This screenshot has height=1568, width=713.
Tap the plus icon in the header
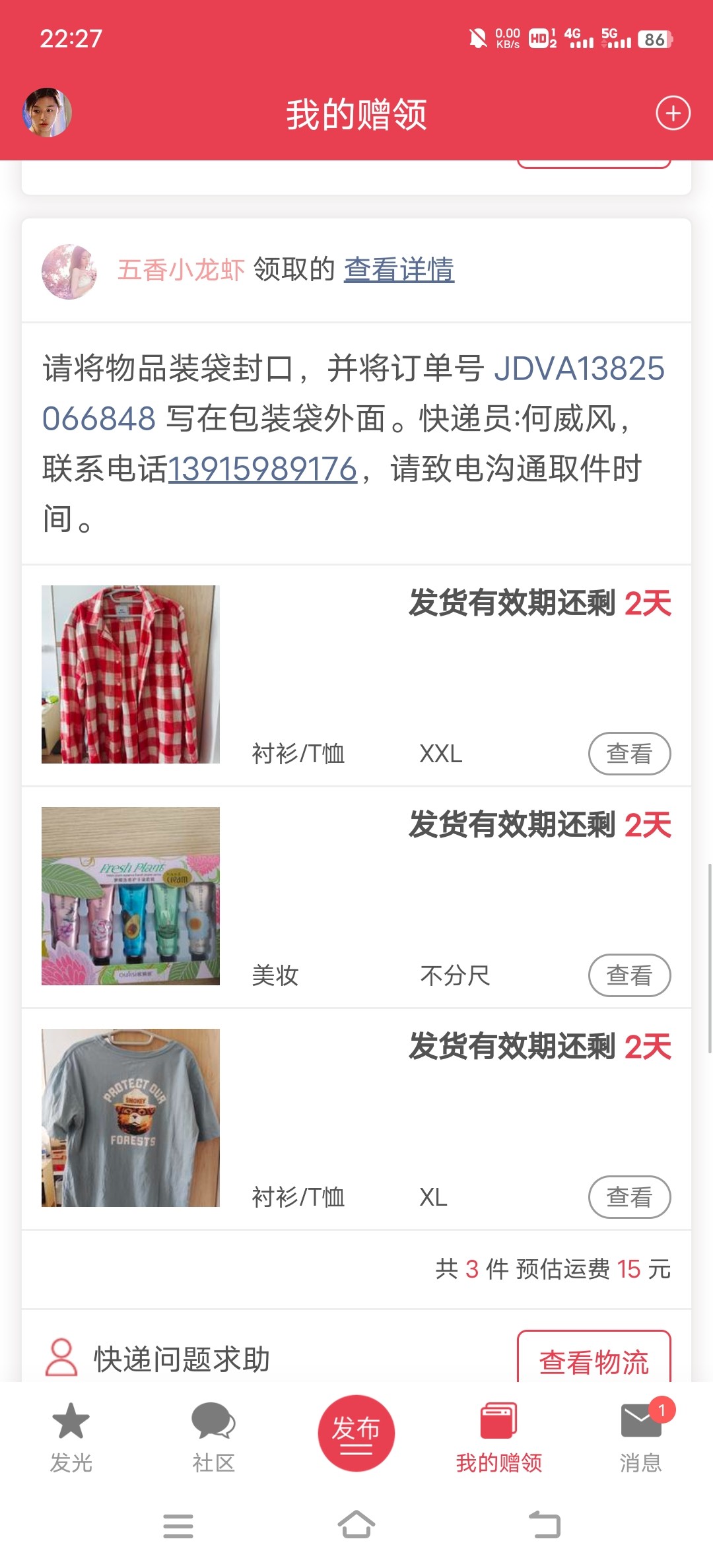[673, 114]
